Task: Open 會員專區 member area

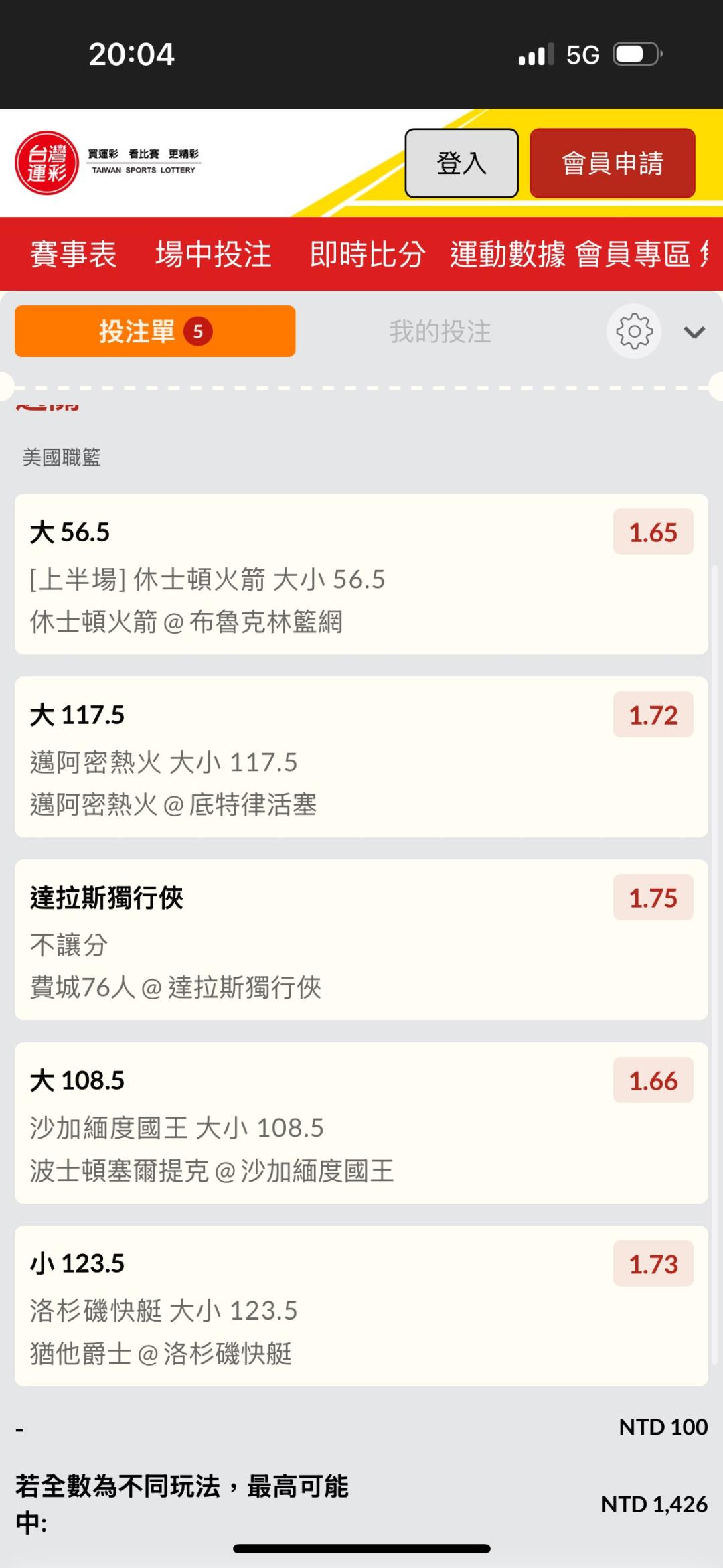Action: (x=633, y=255)
